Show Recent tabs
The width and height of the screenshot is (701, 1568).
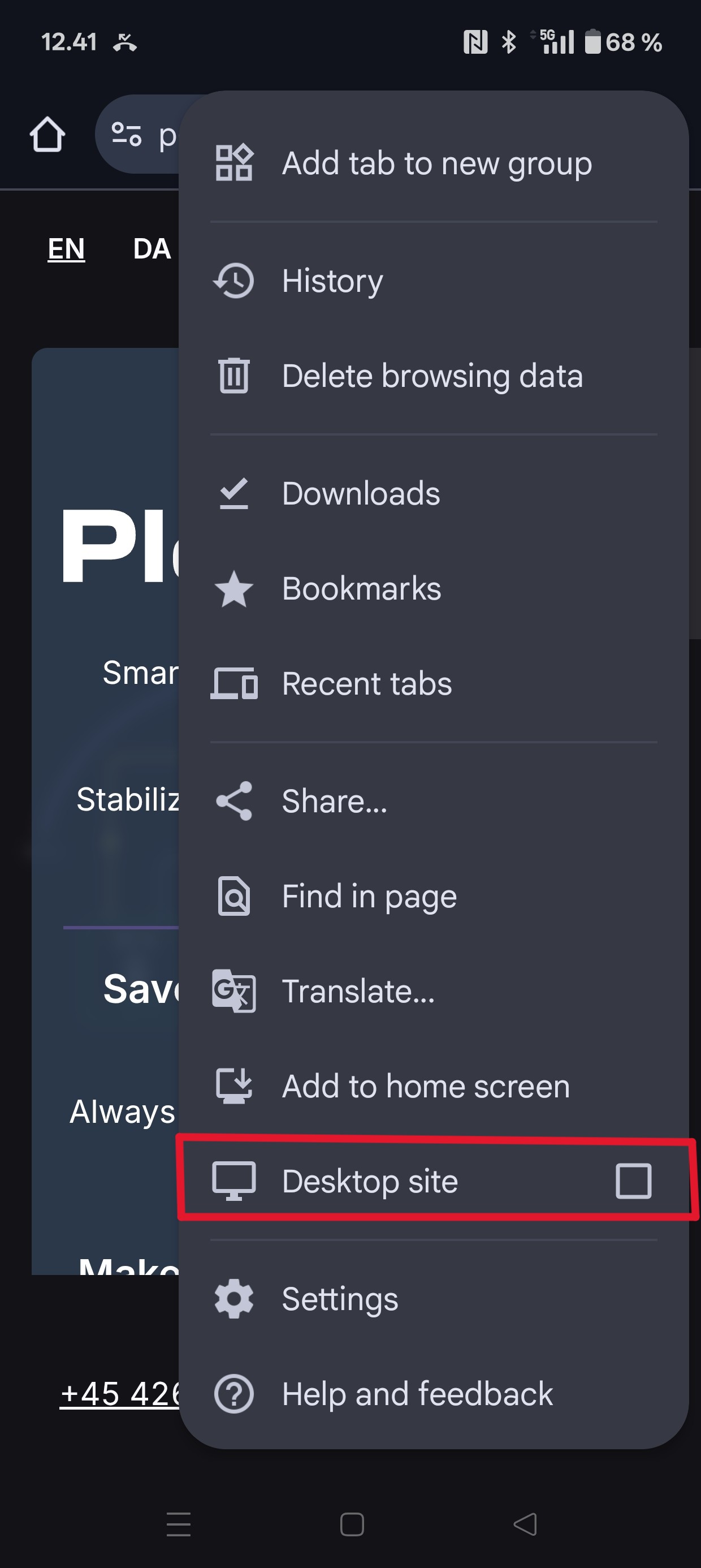click(x=366, y=683)
